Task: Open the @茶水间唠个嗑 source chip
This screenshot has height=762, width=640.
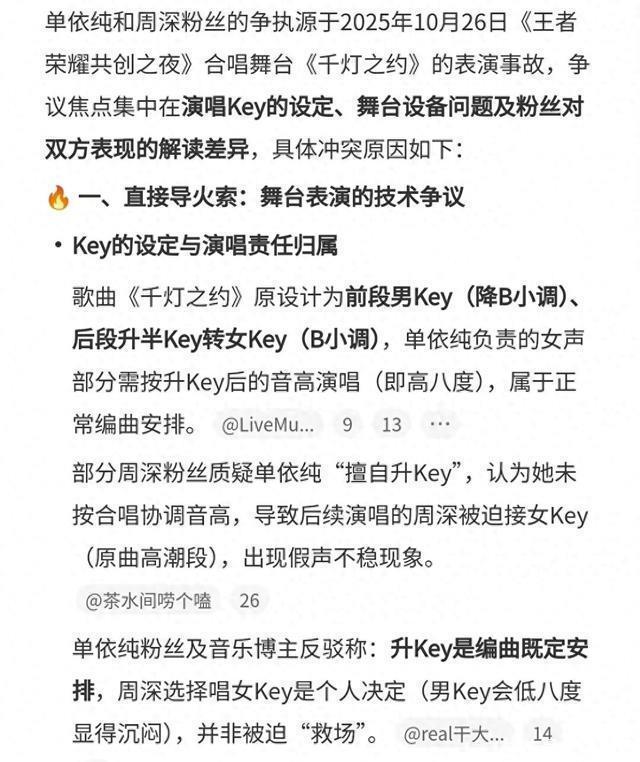Action: [148, 601]
